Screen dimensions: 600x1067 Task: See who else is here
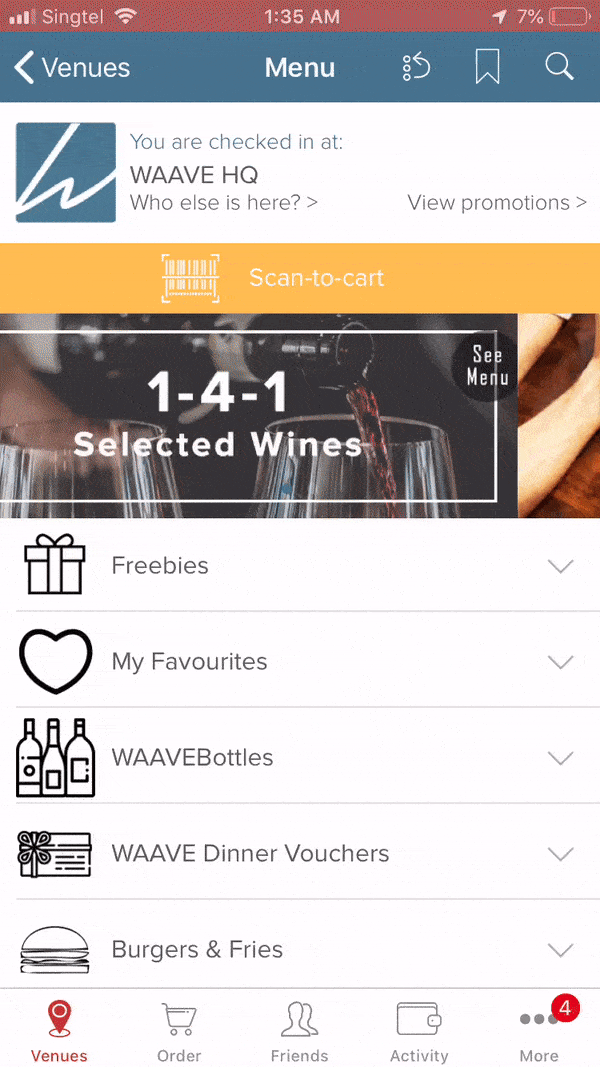[224, 203]
